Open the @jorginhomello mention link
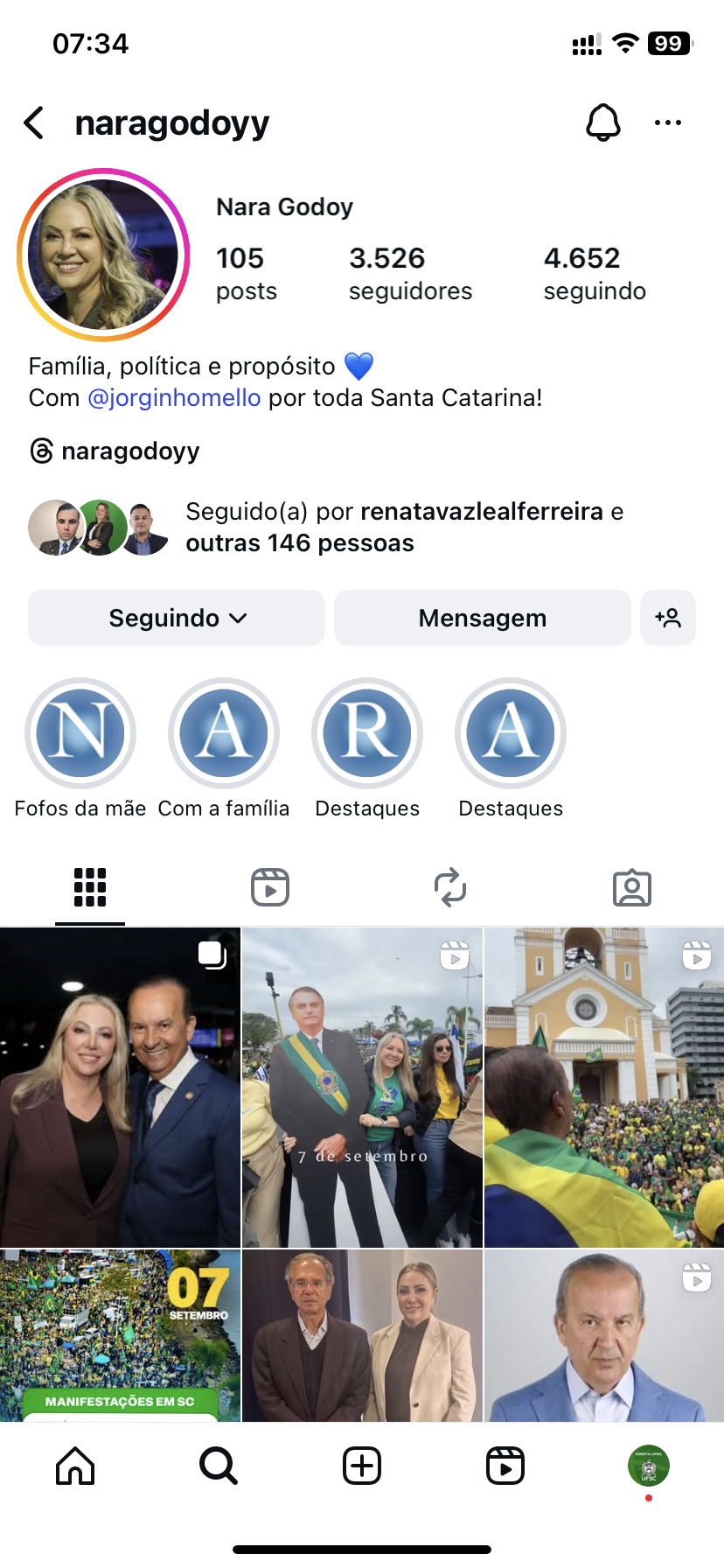Image resolution: width=724 pixels, height=1568 pixels. pos(174,398)
